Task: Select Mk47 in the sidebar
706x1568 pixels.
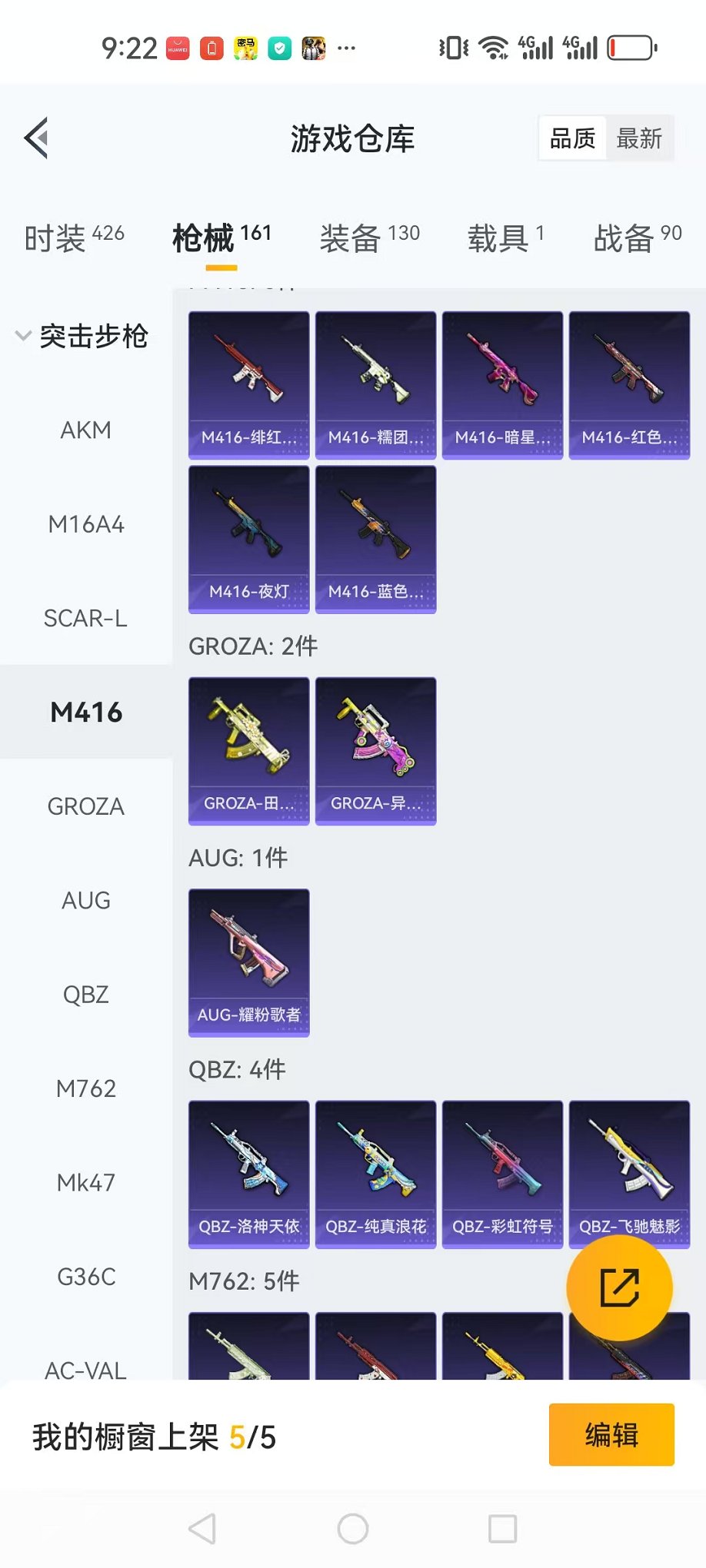Action: 86,1183
